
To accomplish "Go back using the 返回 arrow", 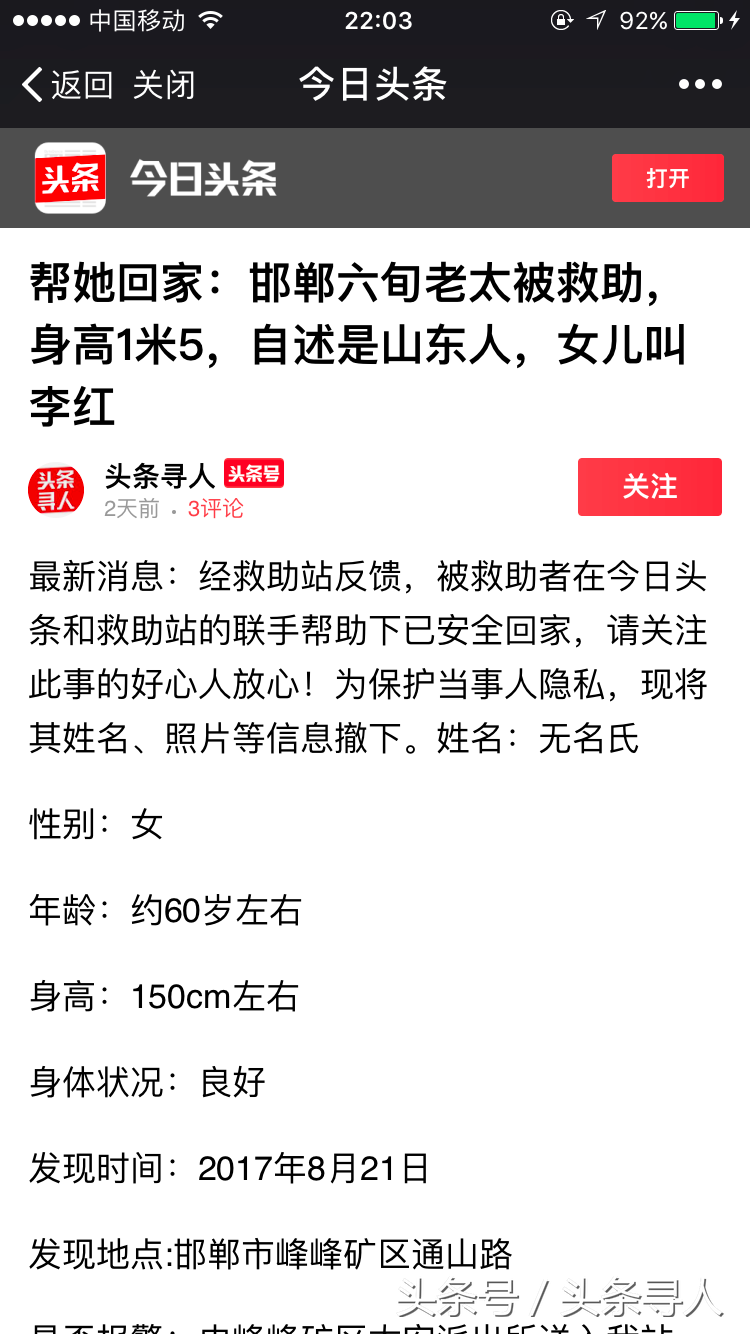I will click(x=66, y=85).
